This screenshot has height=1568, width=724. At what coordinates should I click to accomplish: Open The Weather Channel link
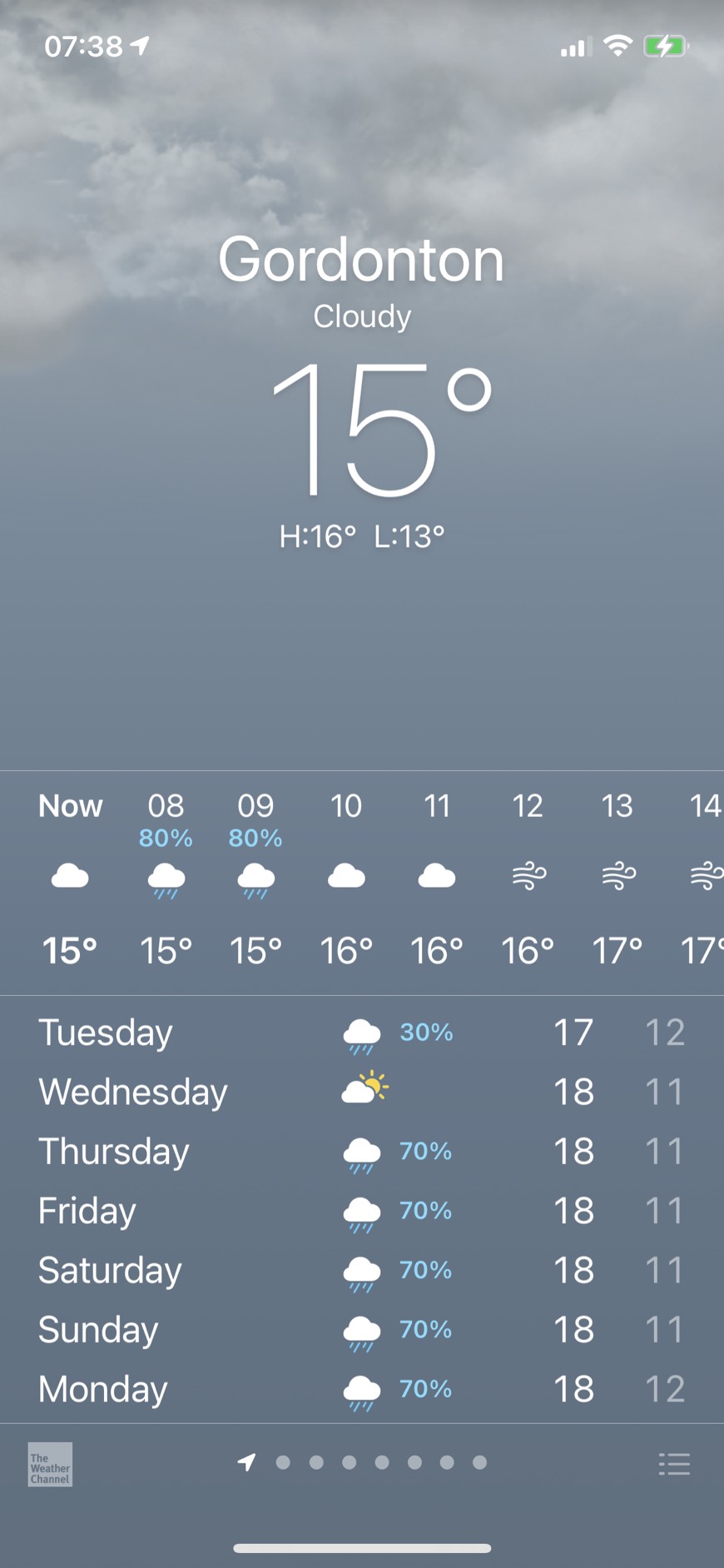point(50,1464)
